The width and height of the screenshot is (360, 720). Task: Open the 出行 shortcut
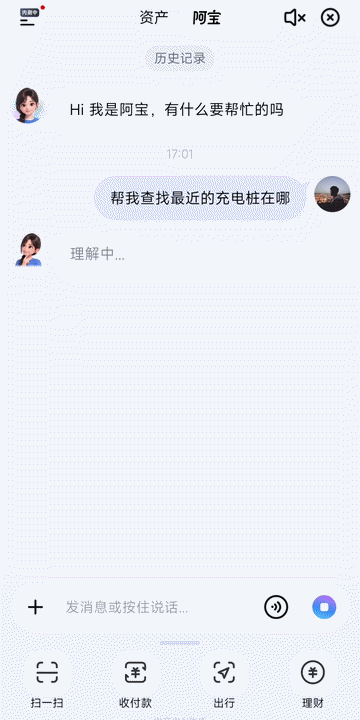tap(224, 683)
